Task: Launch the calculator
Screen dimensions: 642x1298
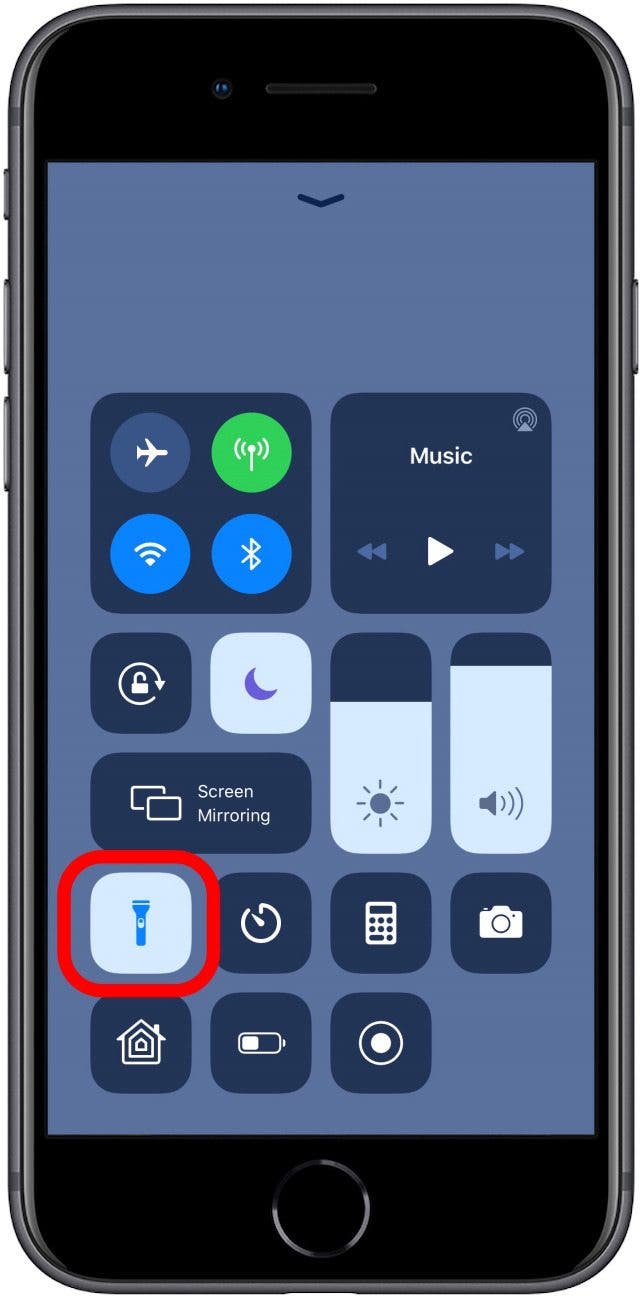Action: pyautogui.click(x=381, y=922)
